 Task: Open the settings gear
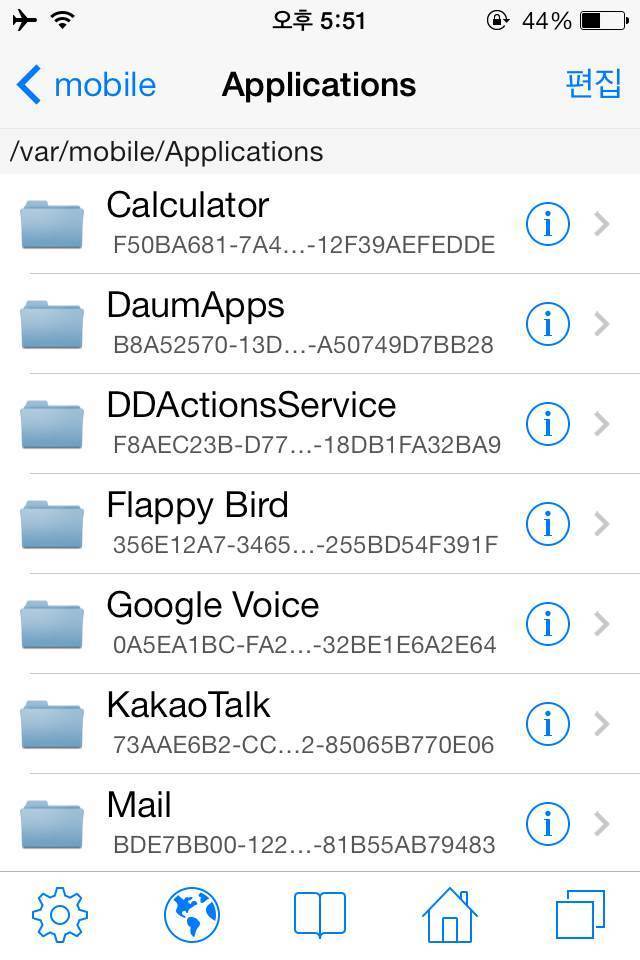(x=60, y=914)
